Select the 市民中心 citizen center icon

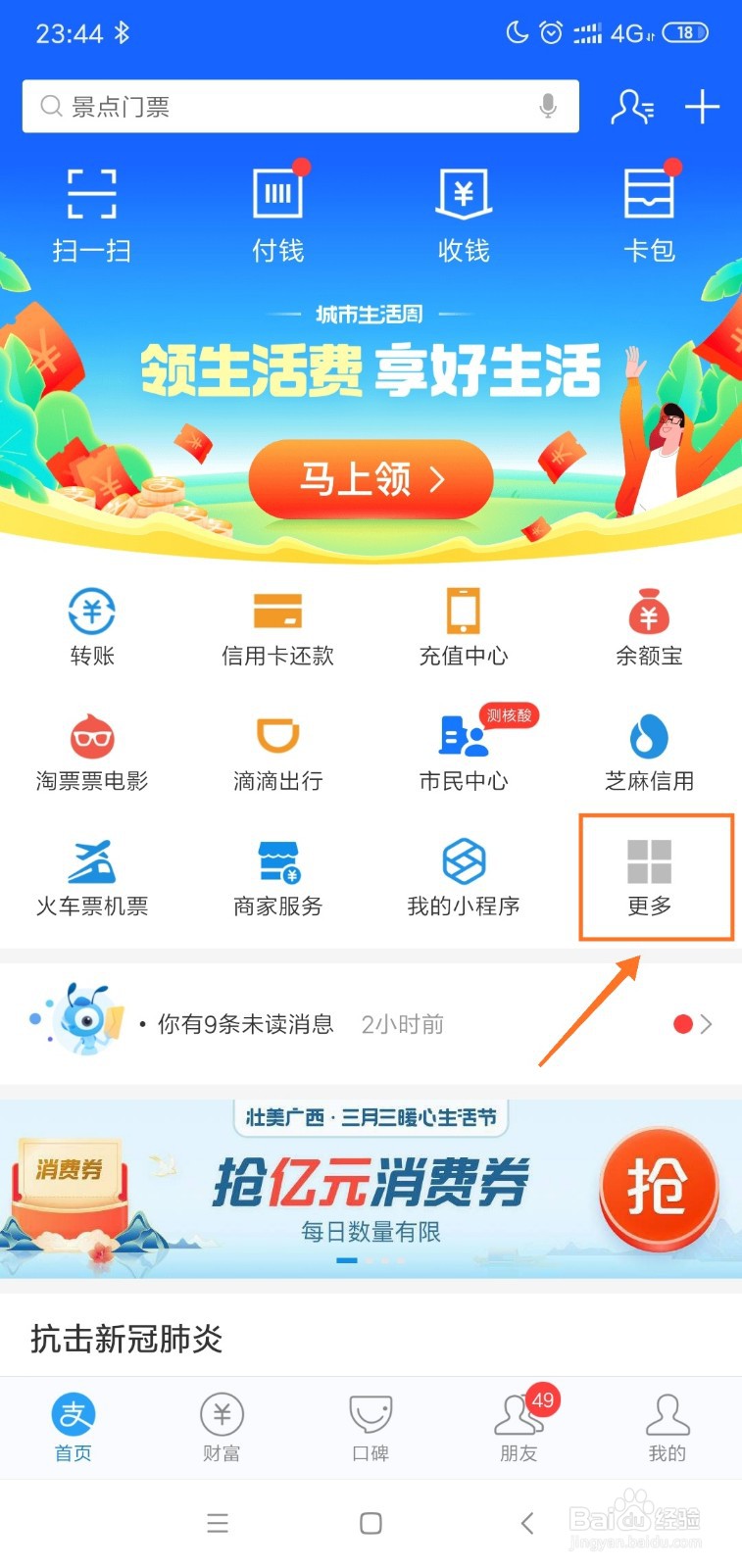(x=463, y=750)
